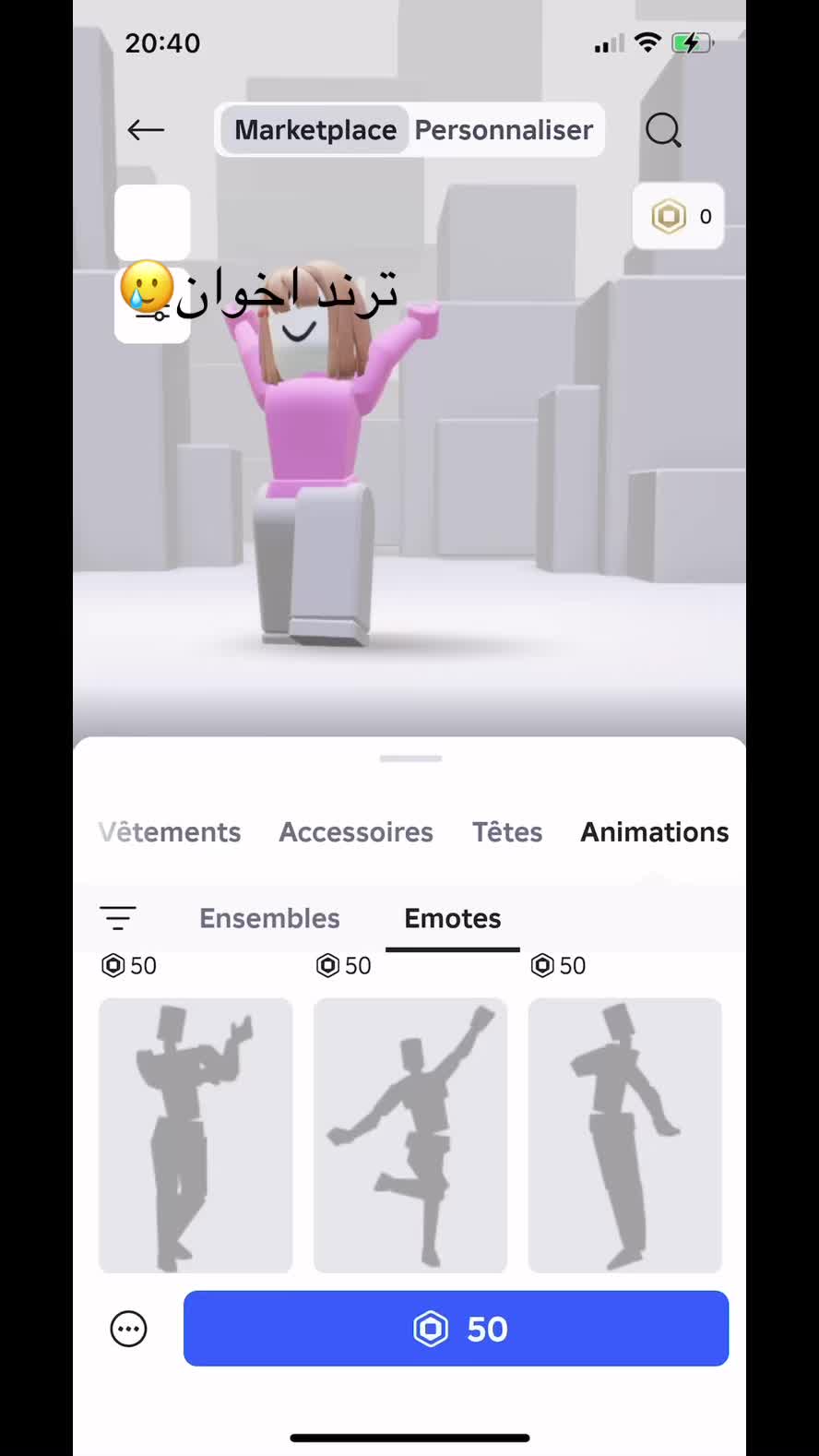819x1456 pixels.
Task: Go back using the arrow icon
Action: click(146, 130)
